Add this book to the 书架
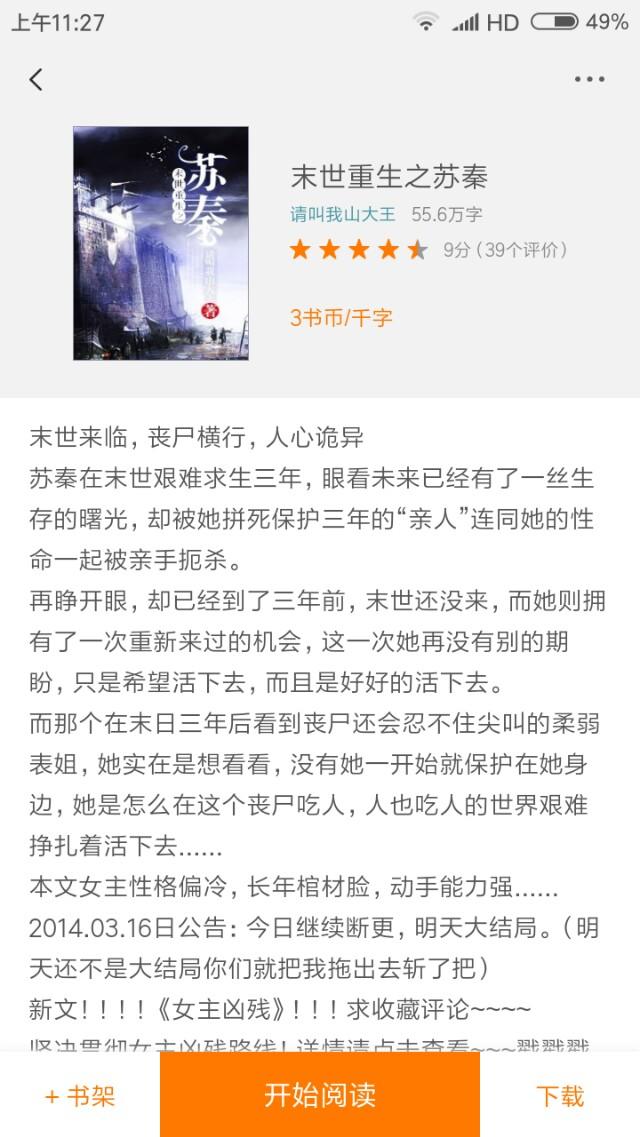Viewport: 640px width, 1137px height. point(80,1096)
